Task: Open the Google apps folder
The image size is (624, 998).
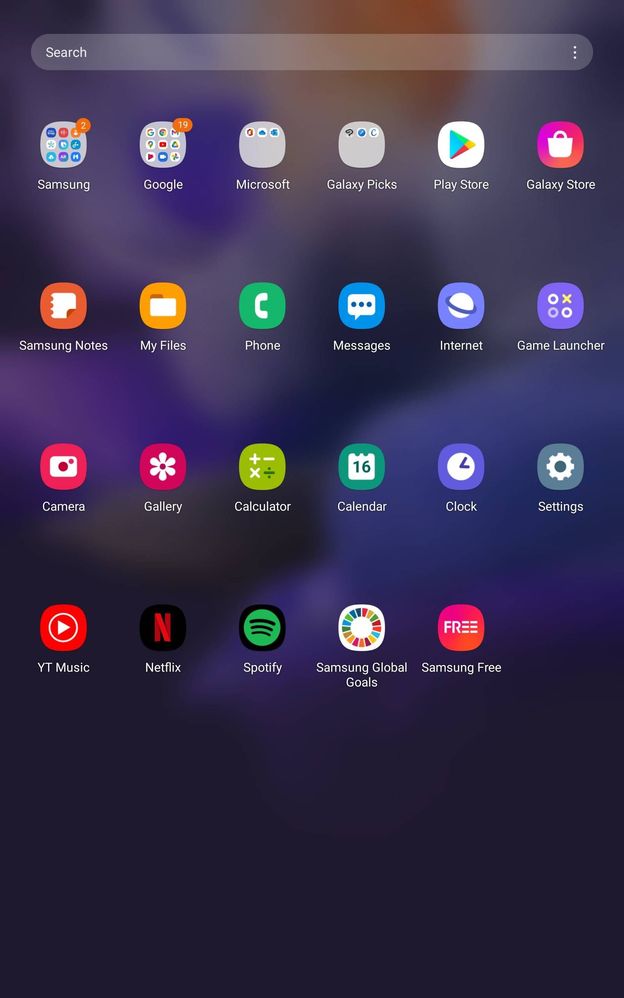Action: [163, 145]
